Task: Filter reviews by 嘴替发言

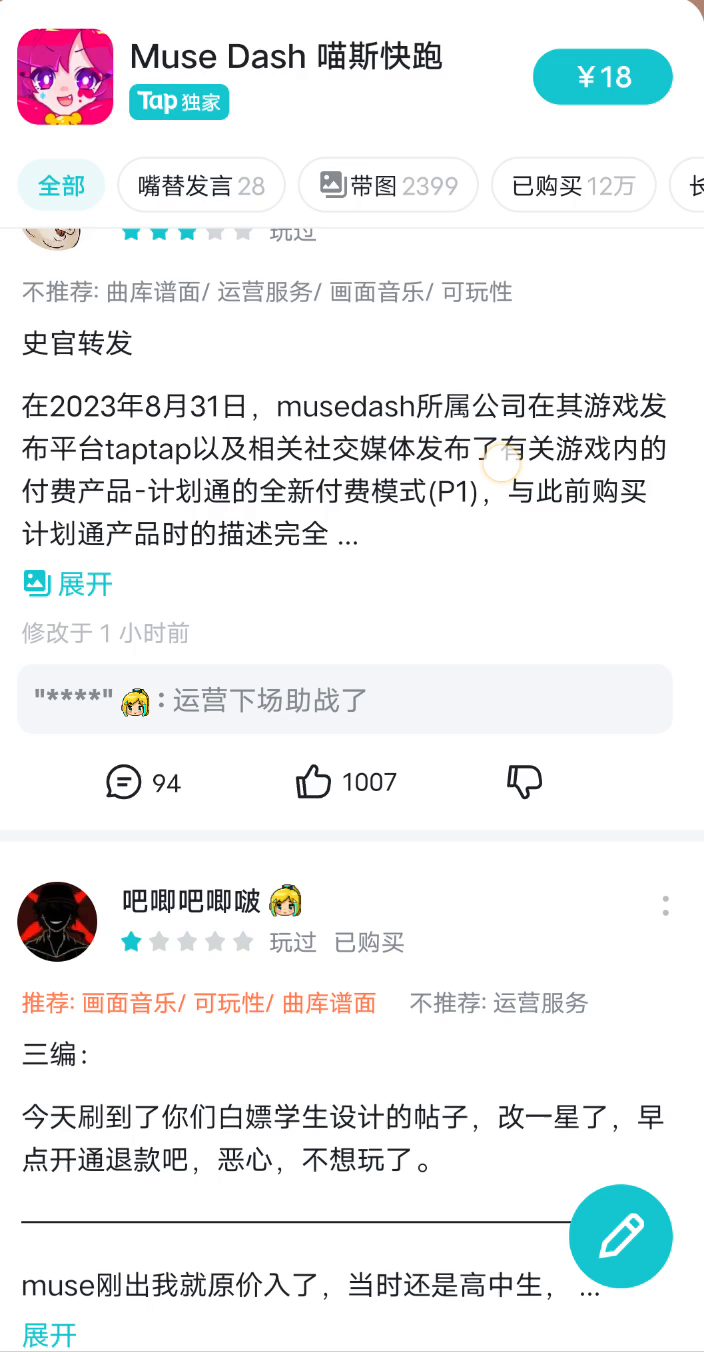Action: click(201, 185)
